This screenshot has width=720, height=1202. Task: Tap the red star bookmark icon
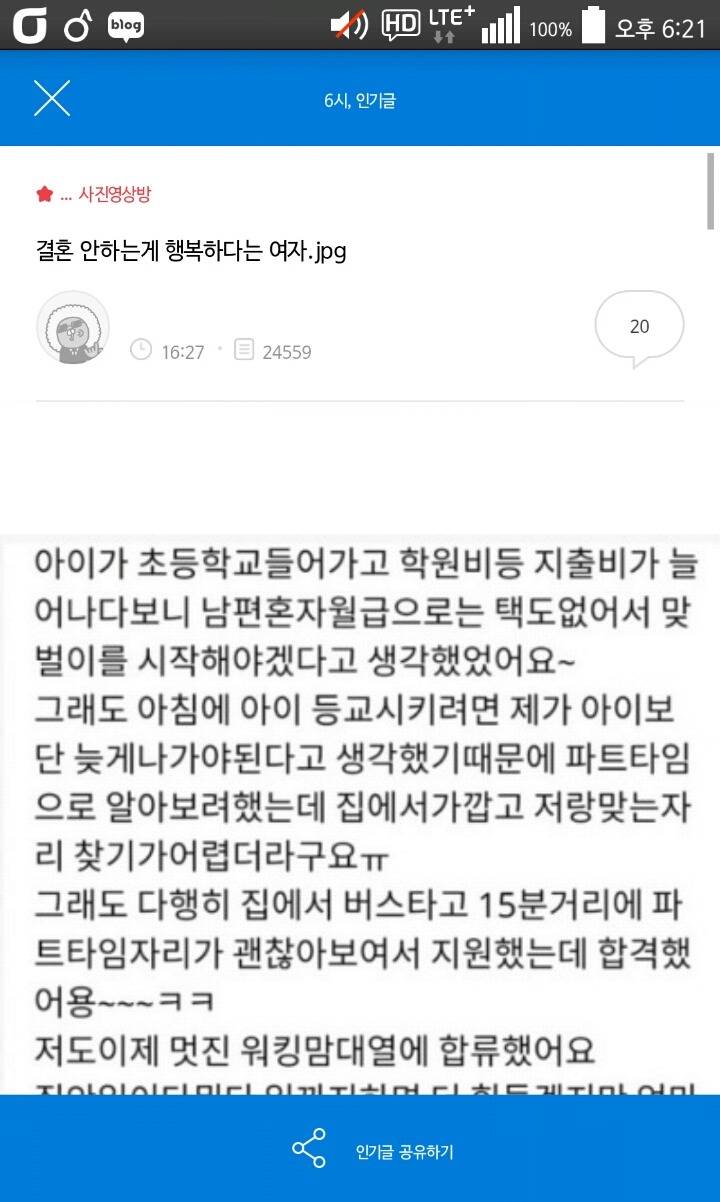pyautogui.click(x=46, y=194)
